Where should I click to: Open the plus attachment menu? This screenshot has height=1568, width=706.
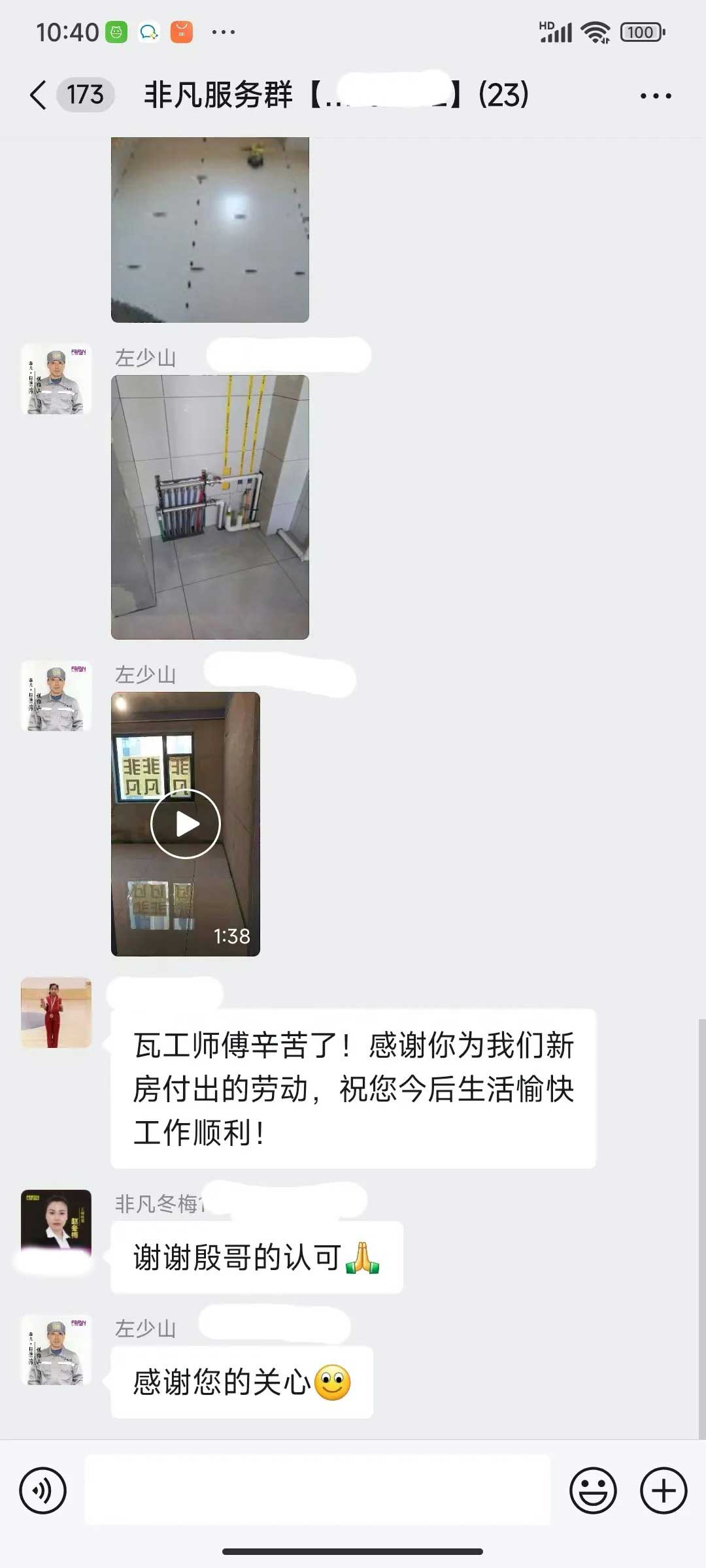pos(663,1490)
